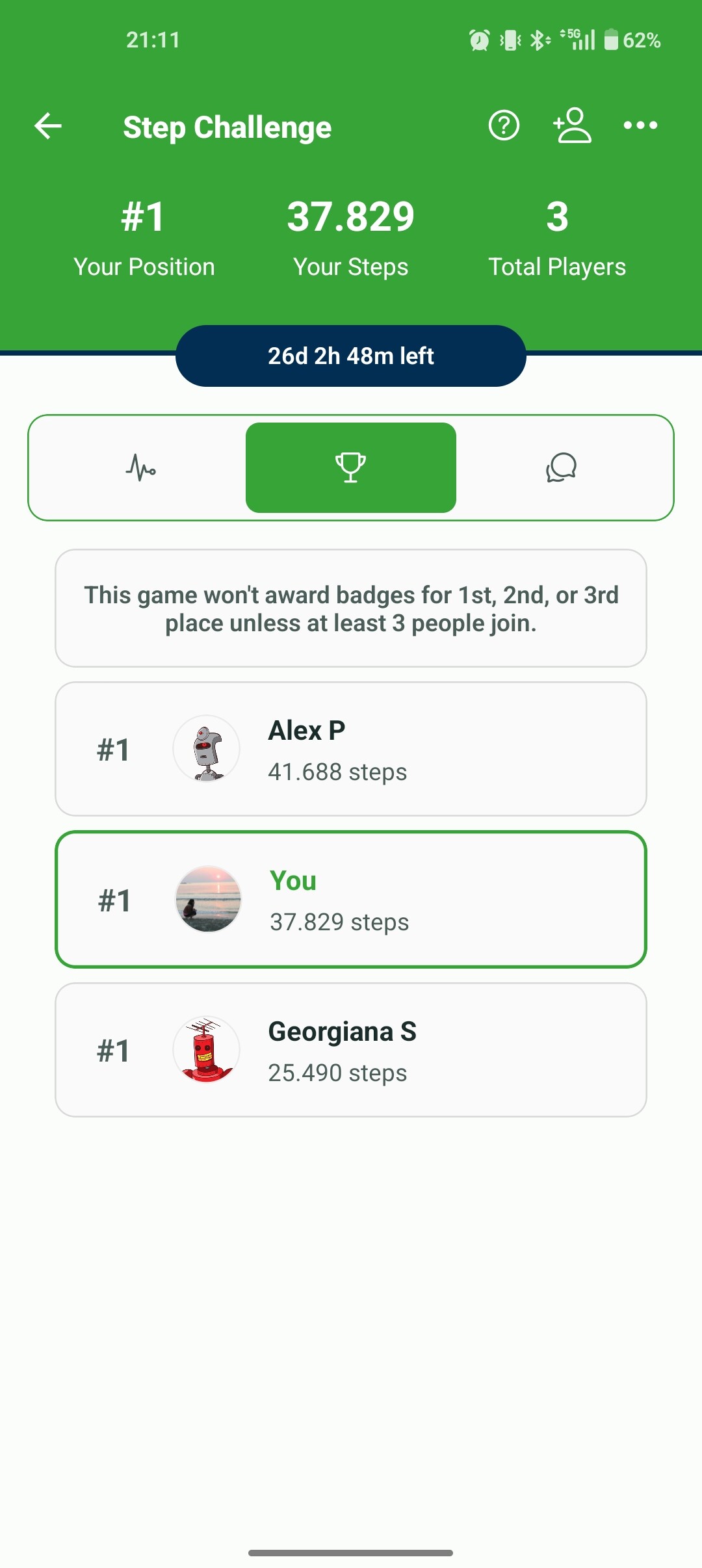The image size is (702, 1568).
Task: Go back from Step Challenge
Action: click(x=48, y=125)
